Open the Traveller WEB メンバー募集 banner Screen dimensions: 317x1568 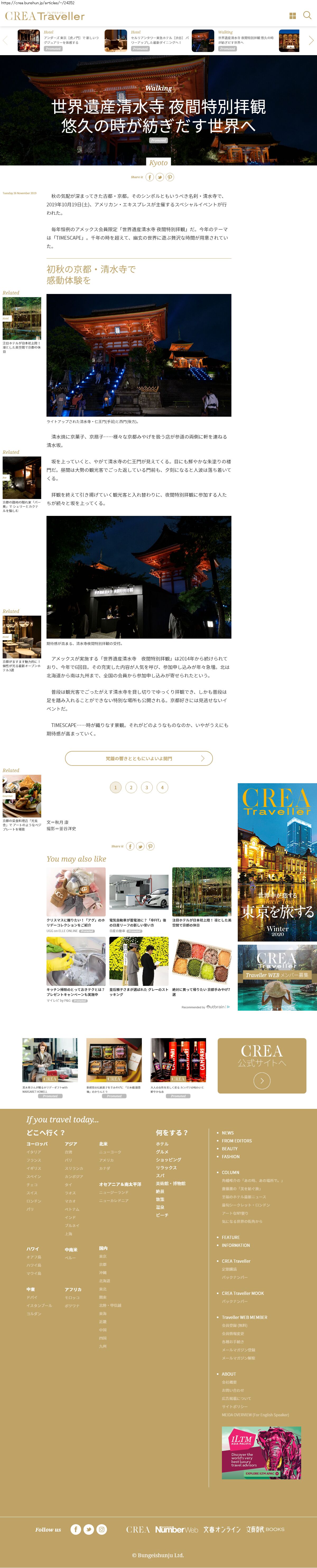277,978
